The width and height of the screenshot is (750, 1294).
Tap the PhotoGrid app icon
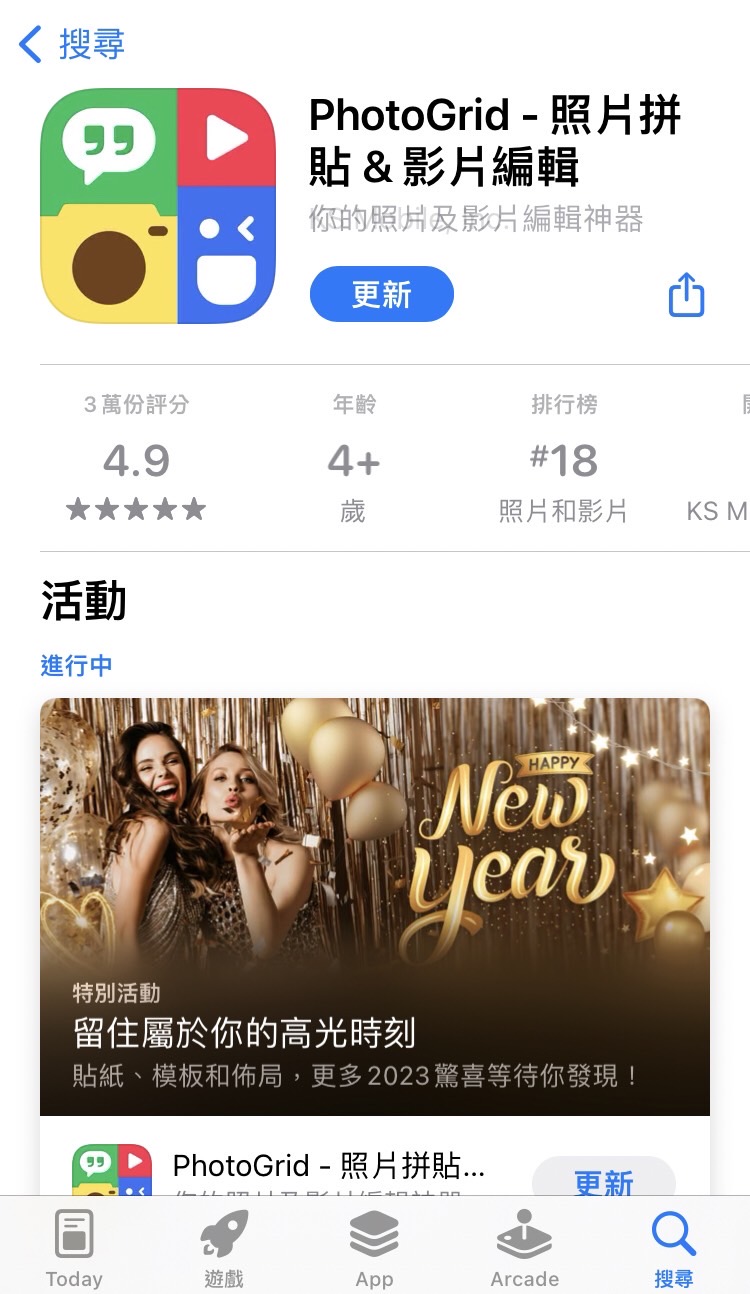[158, 204]
